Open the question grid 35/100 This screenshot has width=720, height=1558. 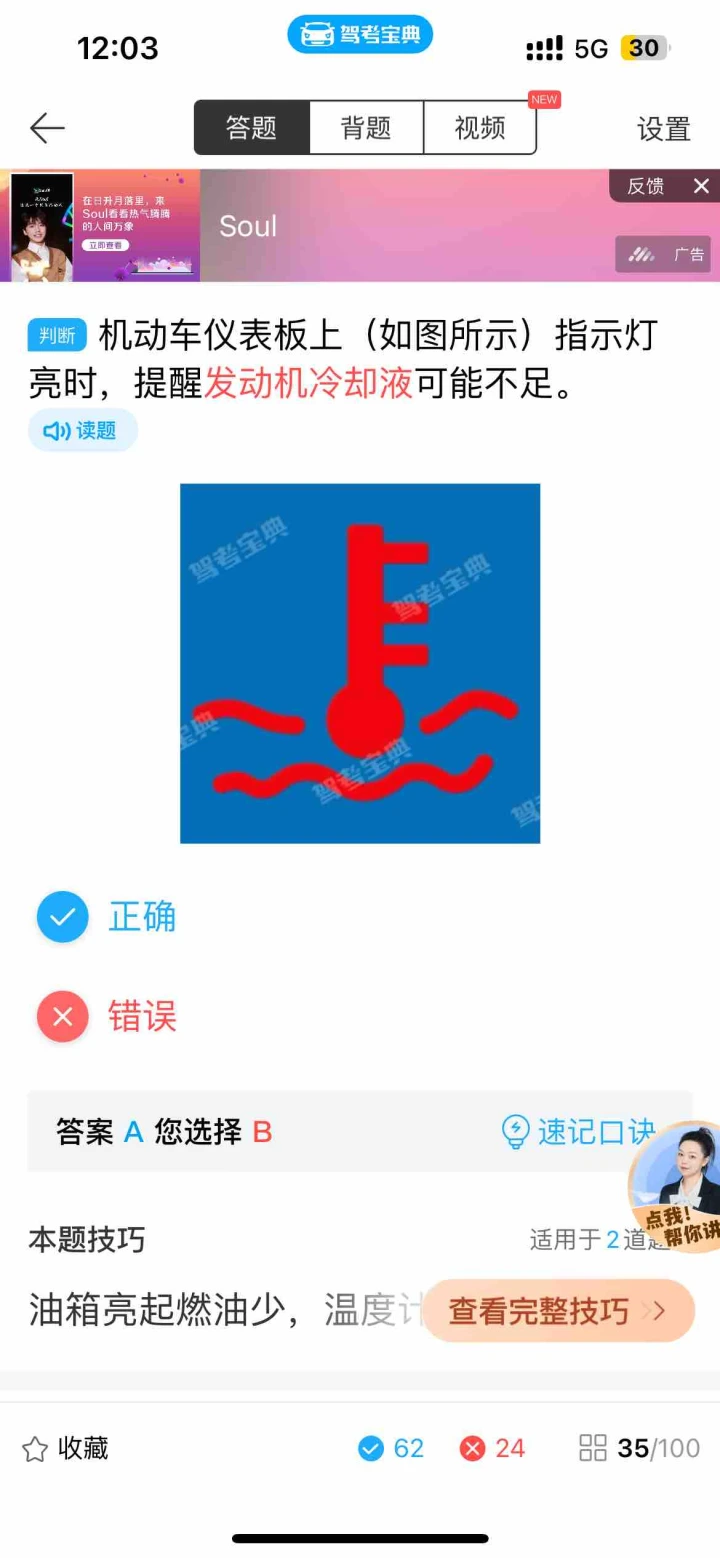[x=638, y=1448]
